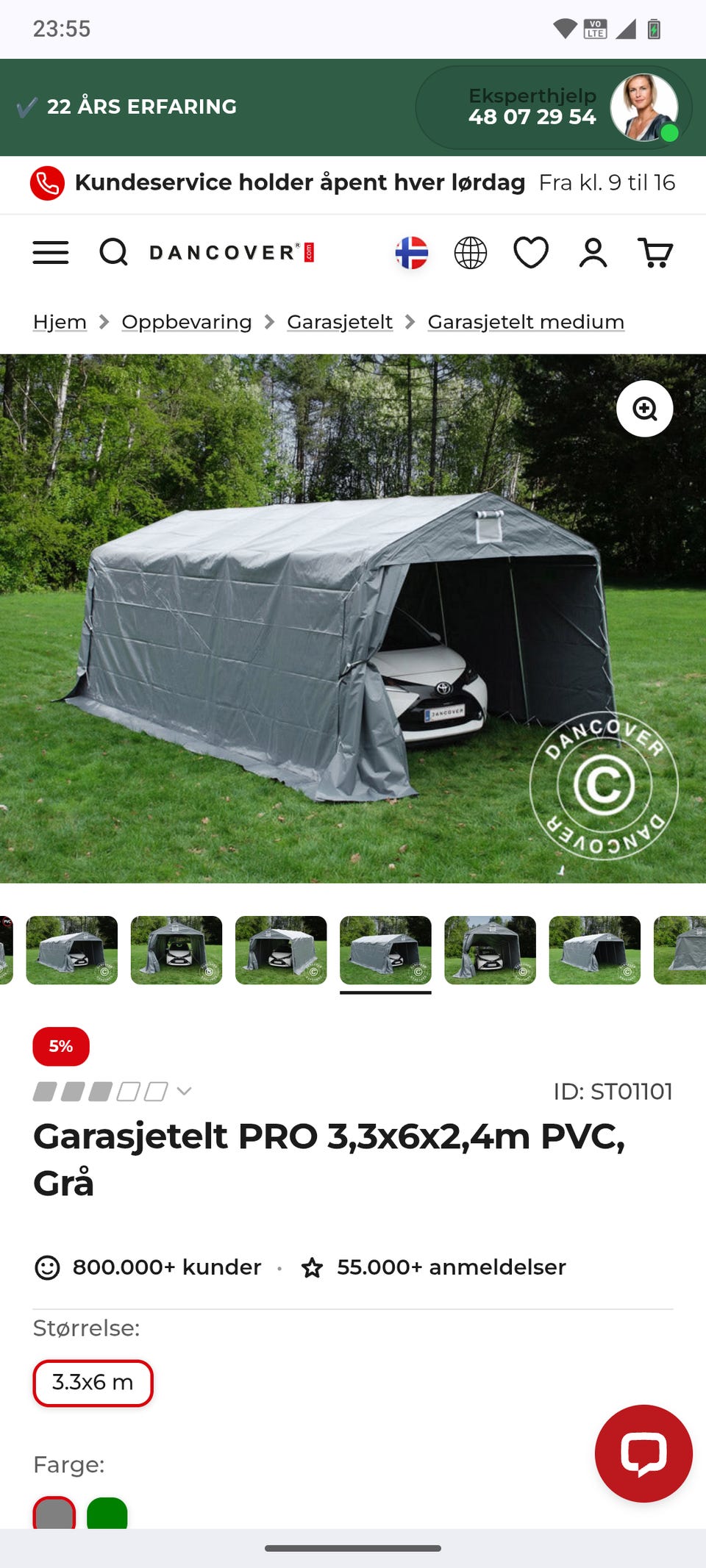Screen dimensions: 706x1568
Task: Tap the Dancover logo
Action: point(232,253)
